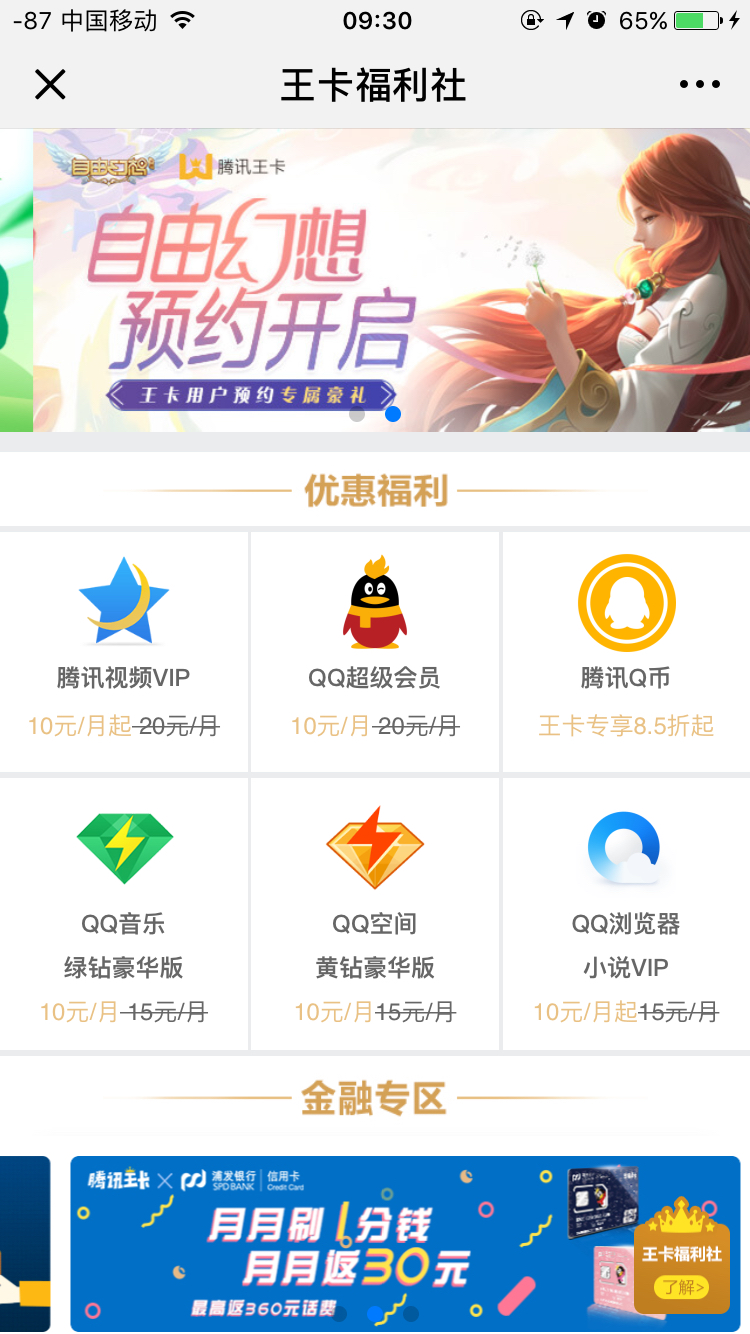The width and height of the screenshot is (750, 1334).
Task: Open the three-dot more options menu
Action: pos(701,84)
